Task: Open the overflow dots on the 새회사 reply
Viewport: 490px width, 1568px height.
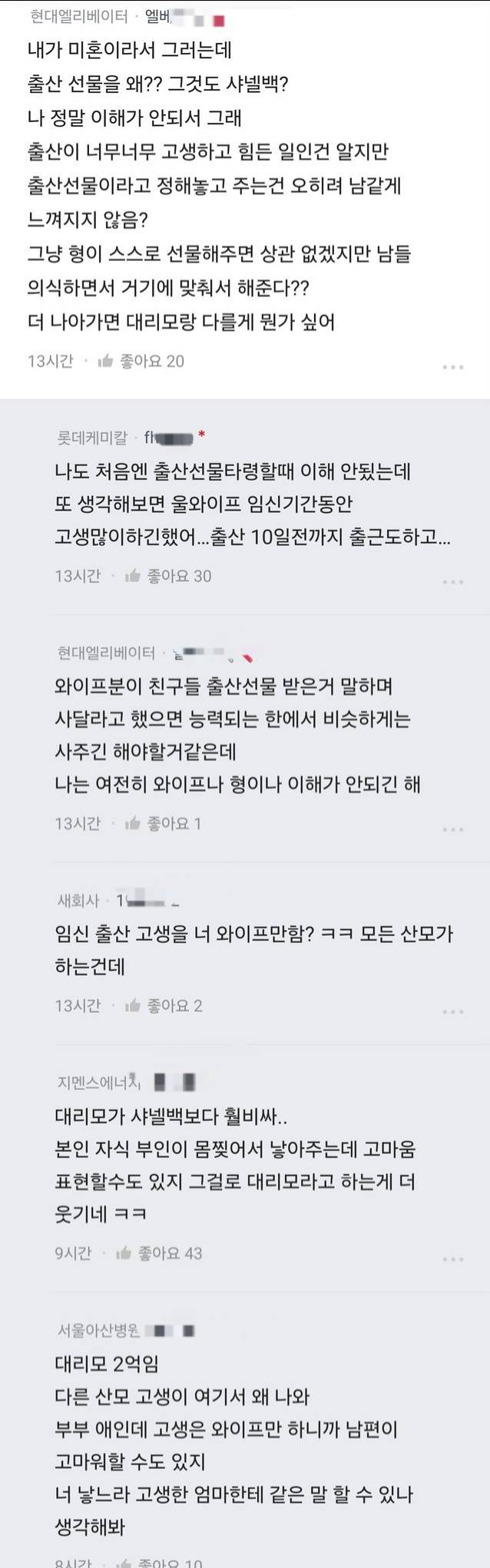Action: 453,1011
